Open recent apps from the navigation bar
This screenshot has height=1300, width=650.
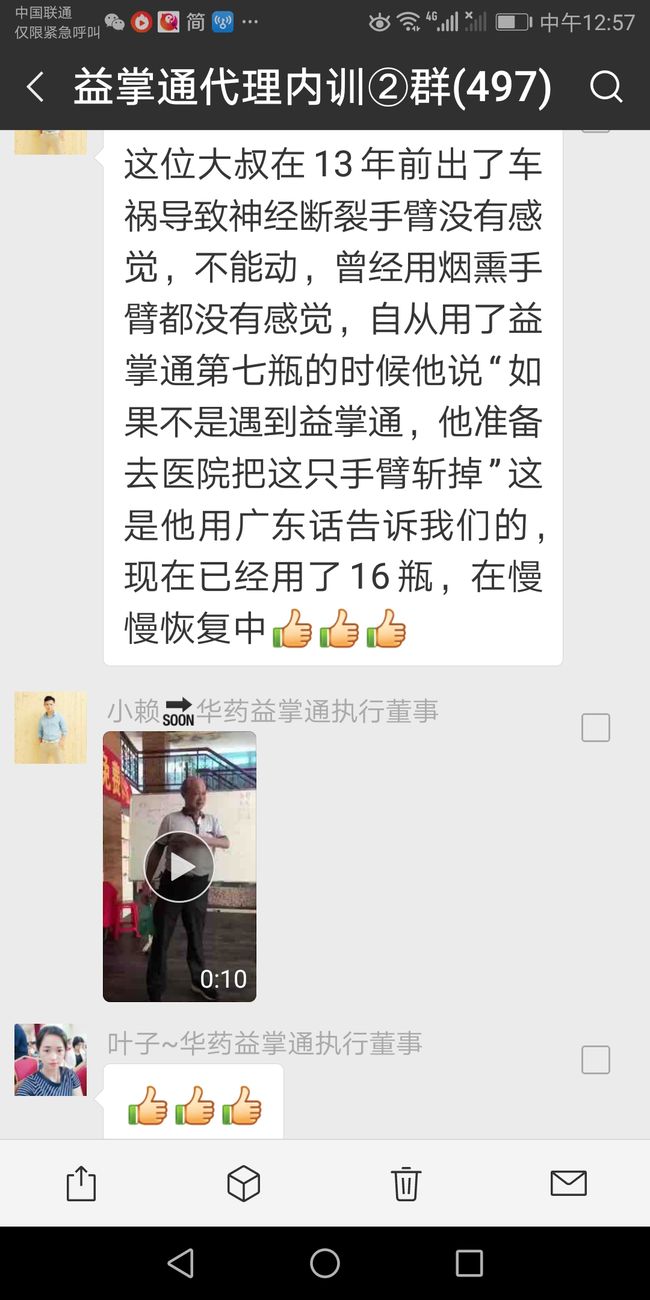tap(469, 1263)
